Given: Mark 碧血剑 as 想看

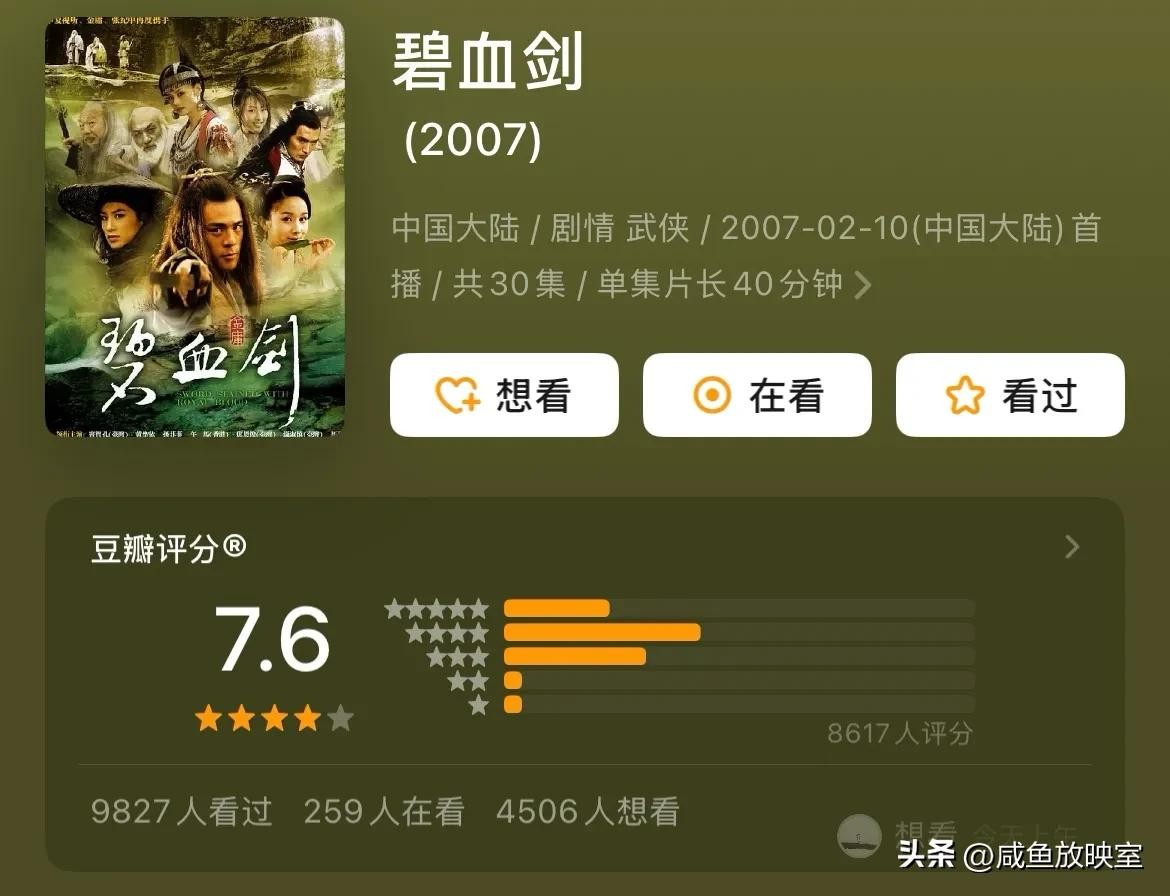Looking at the screenshot, I should (504, 395).
